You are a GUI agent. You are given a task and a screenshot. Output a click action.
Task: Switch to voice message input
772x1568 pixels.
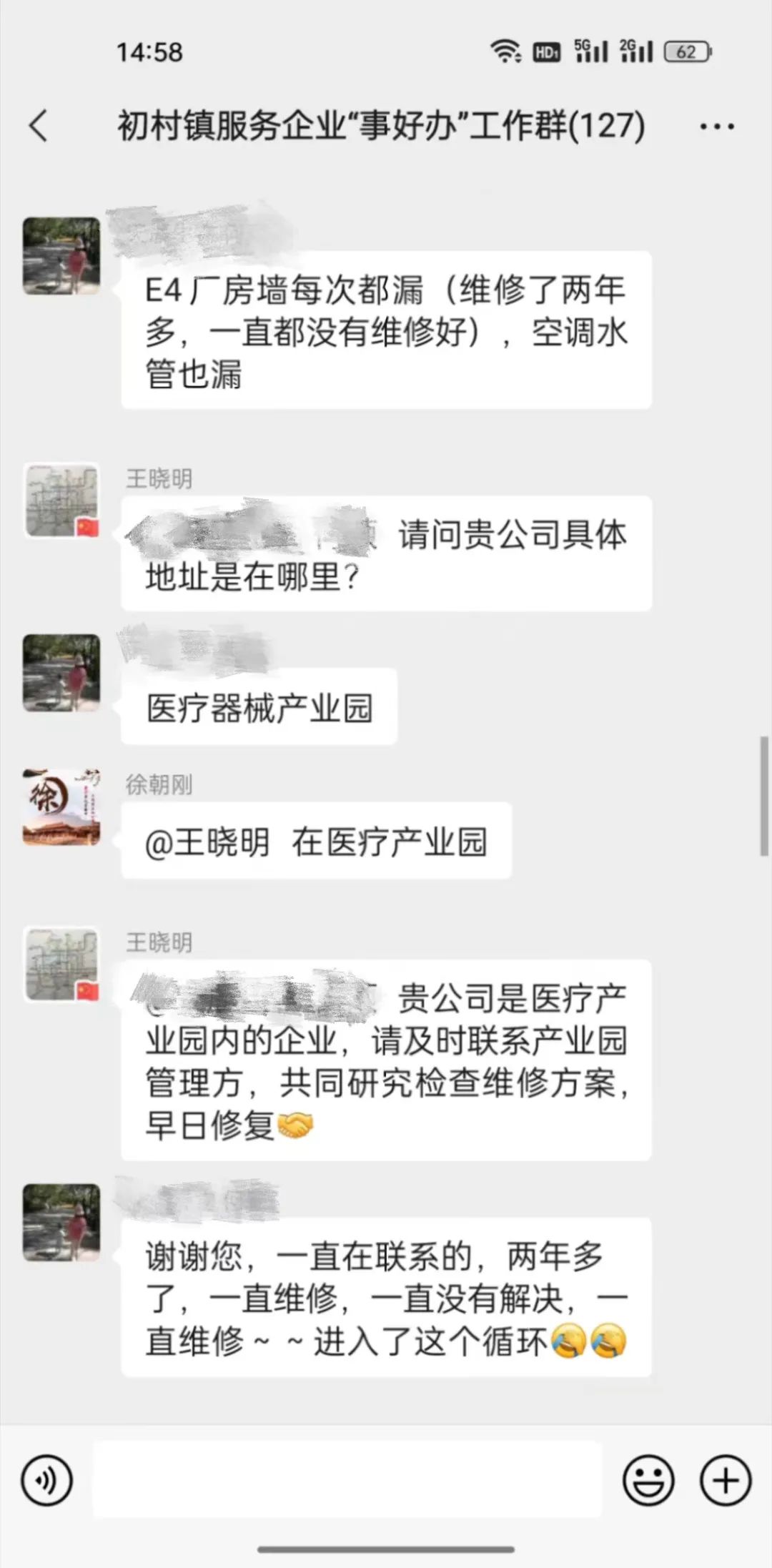pyautogui.click(x=47, y=1480)
